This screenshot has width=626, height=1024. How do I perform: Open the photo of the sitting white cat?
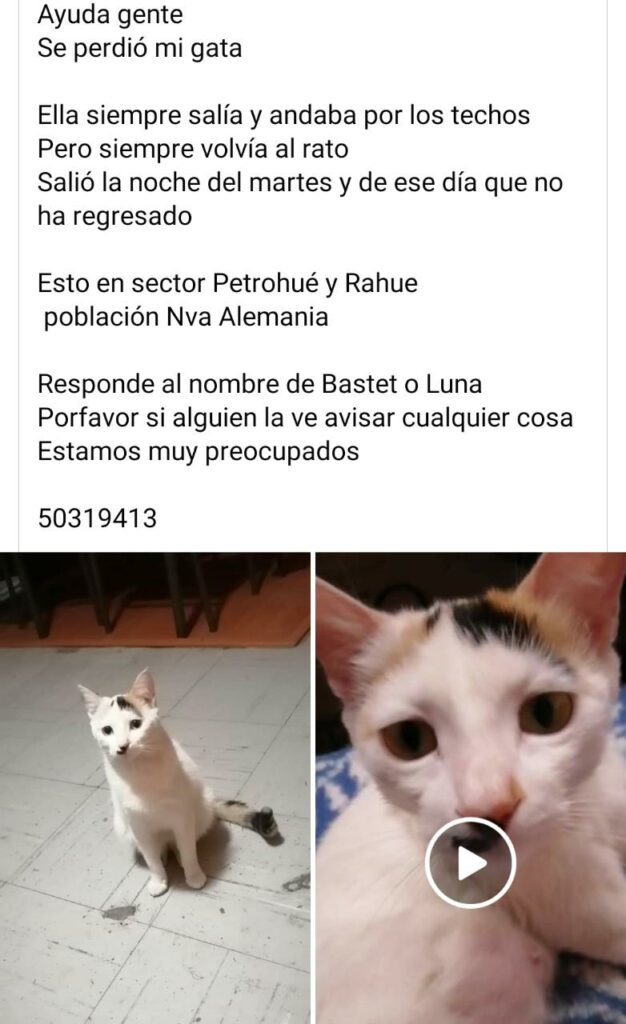click(x=155, y=788)
